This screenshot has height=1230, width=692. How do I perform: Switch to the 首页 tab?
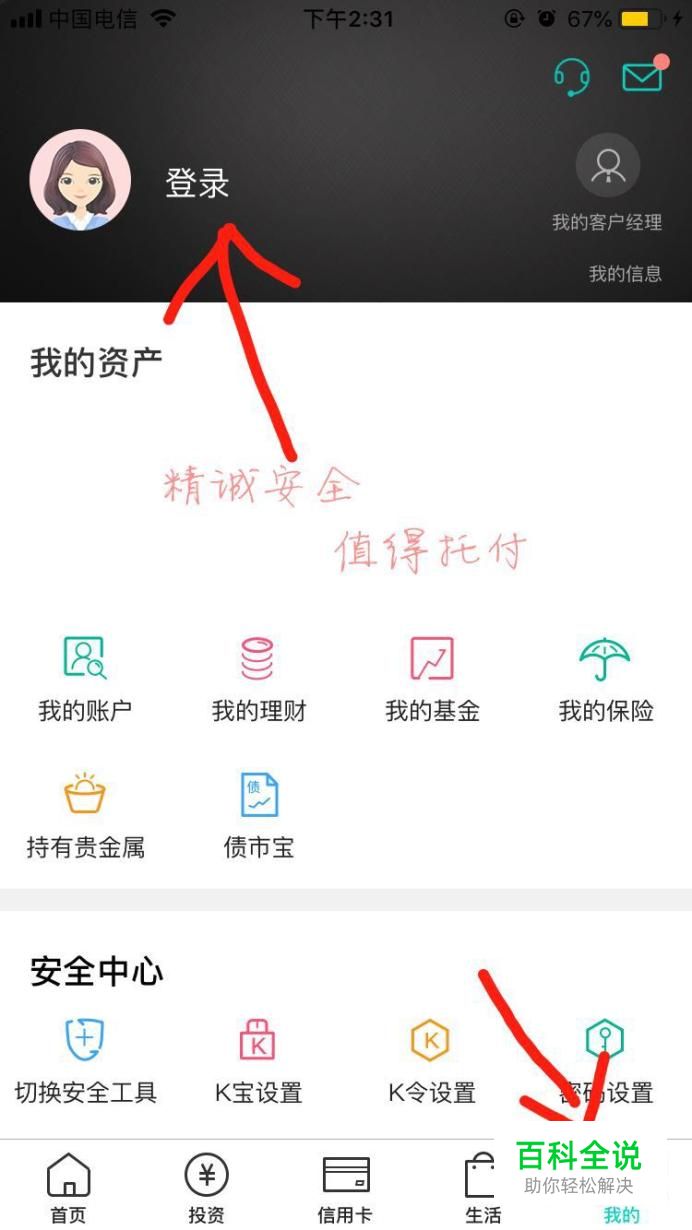(x=68, y=1188)
